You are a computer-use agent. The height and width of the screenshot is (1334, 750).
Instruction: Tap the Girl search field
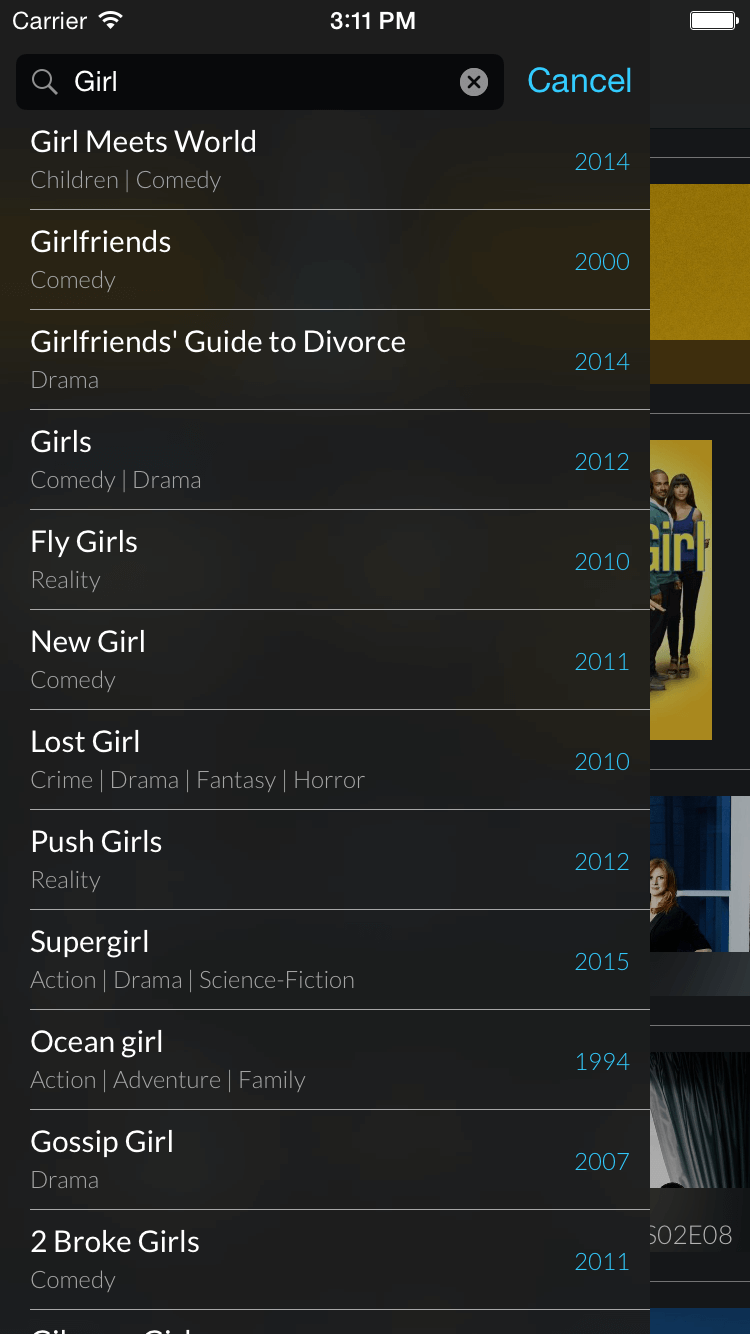tap(260, 82)
